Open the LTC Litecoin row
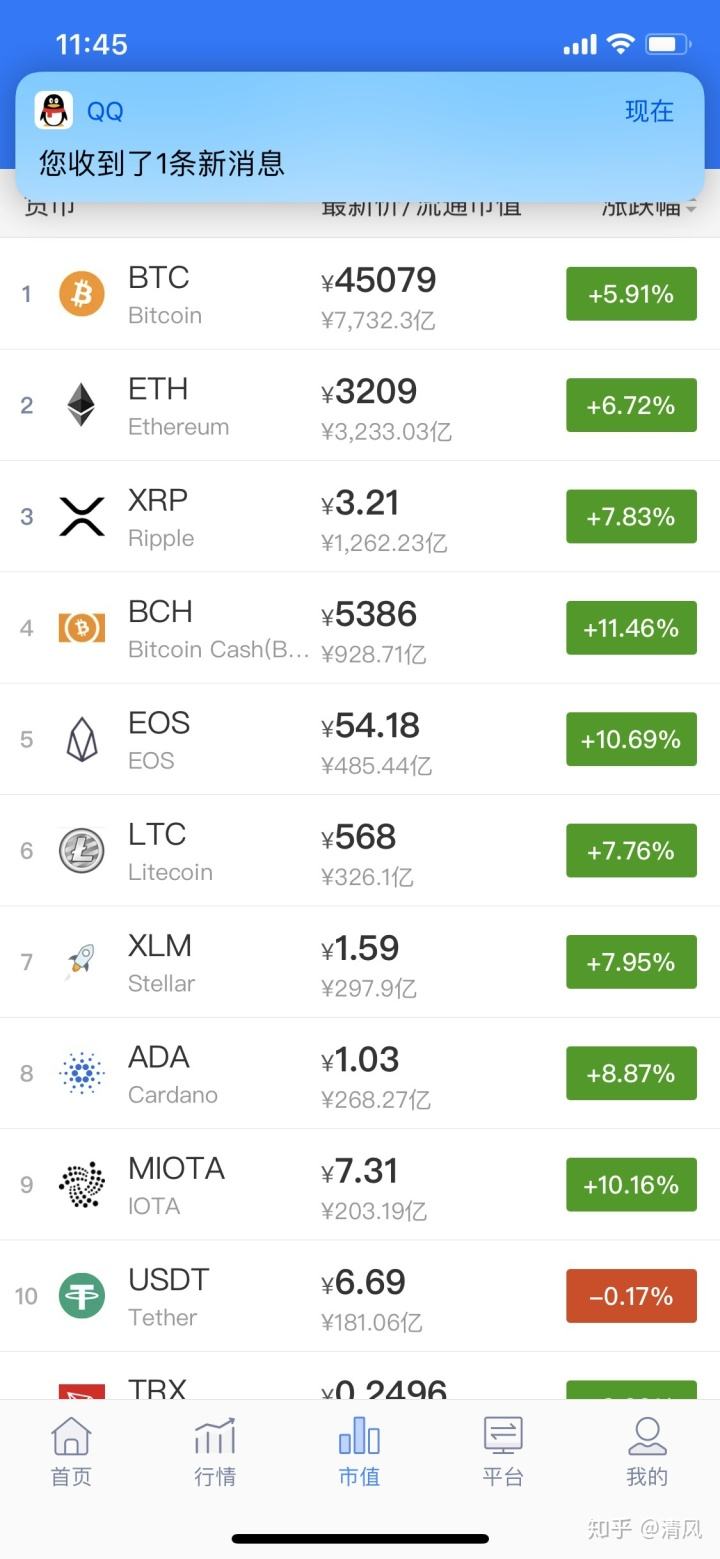720x1559 pixels. [x=360, y=851]
